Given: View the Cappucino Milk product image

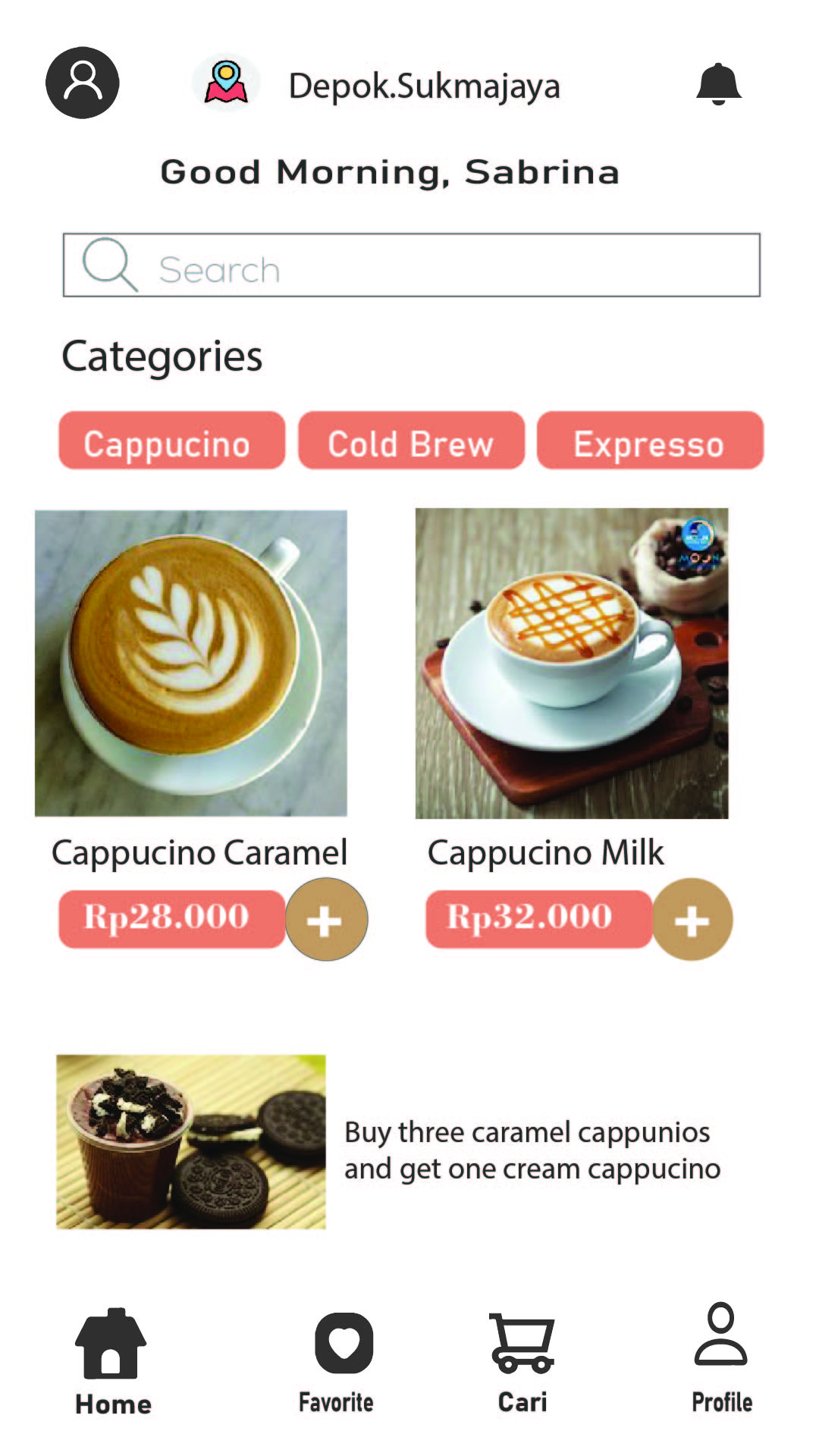Looking at the screenshot, I should [x=571, y=663].
